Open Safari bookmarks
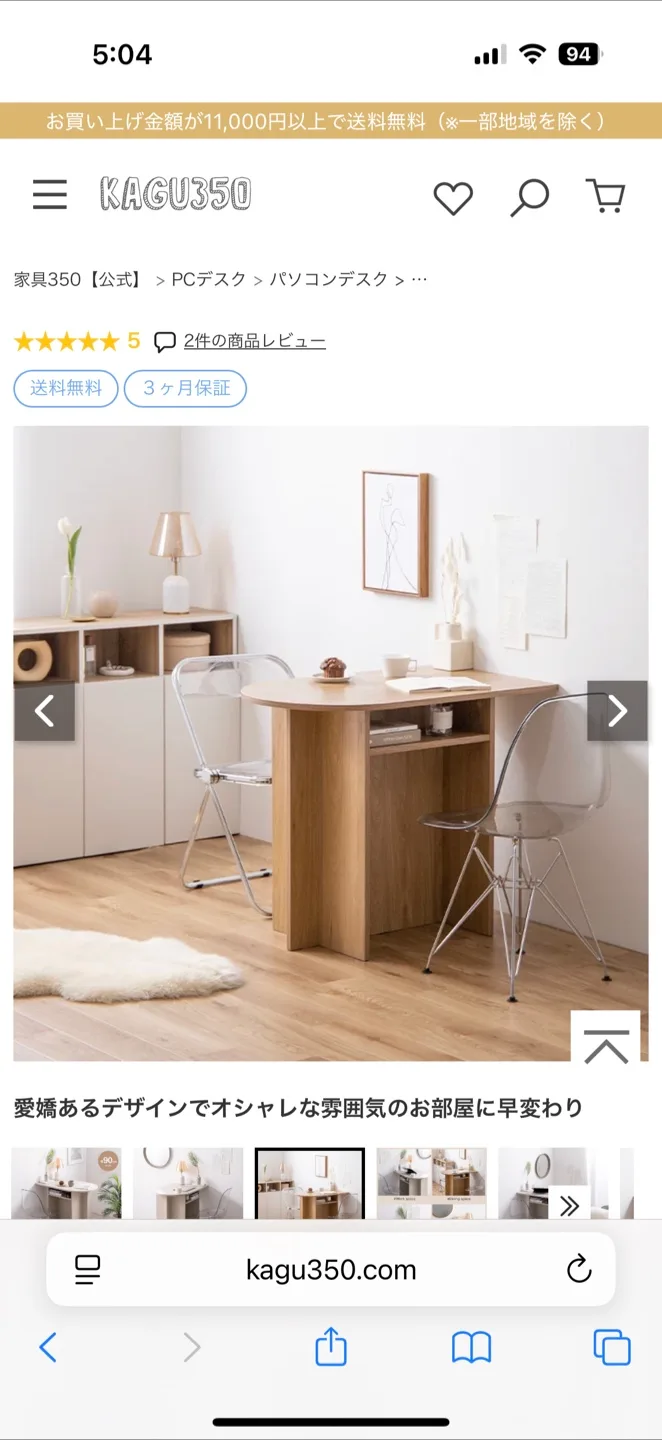662x1440 pixels. [x=471, y=1348]
